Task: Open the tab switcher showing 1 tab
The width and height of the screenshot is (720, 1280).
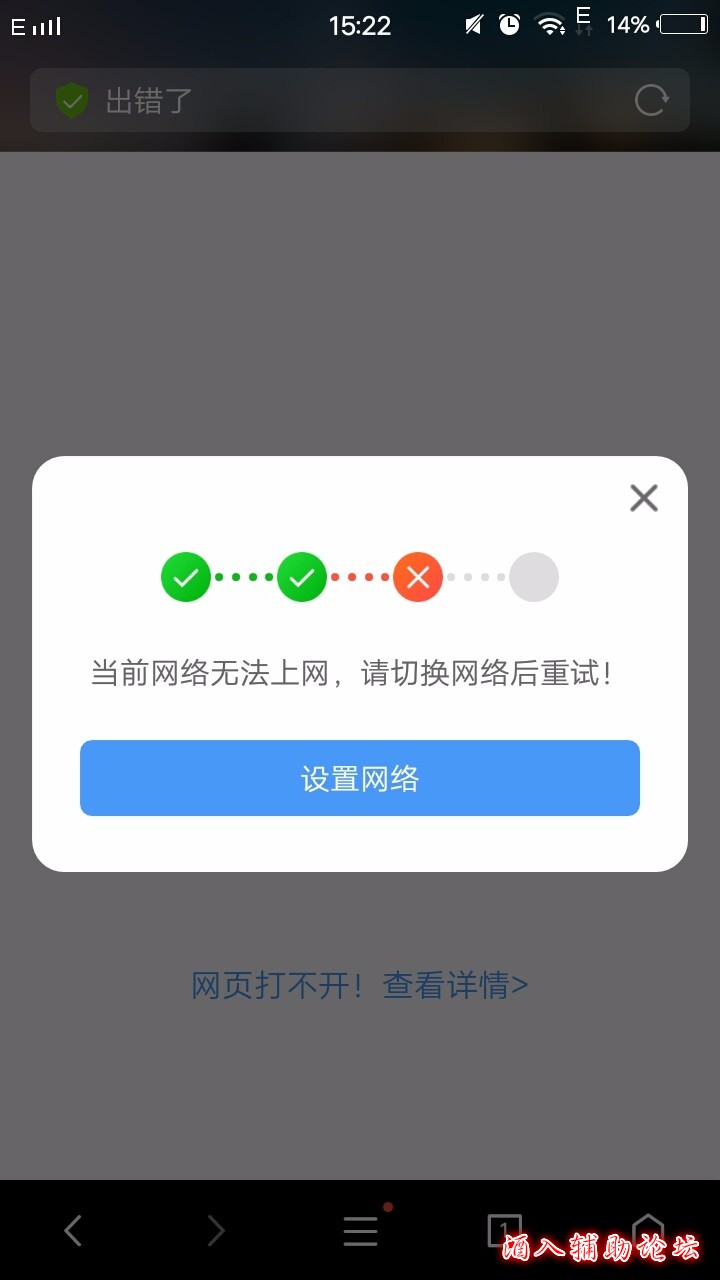Action: [x=502, y=1230]
